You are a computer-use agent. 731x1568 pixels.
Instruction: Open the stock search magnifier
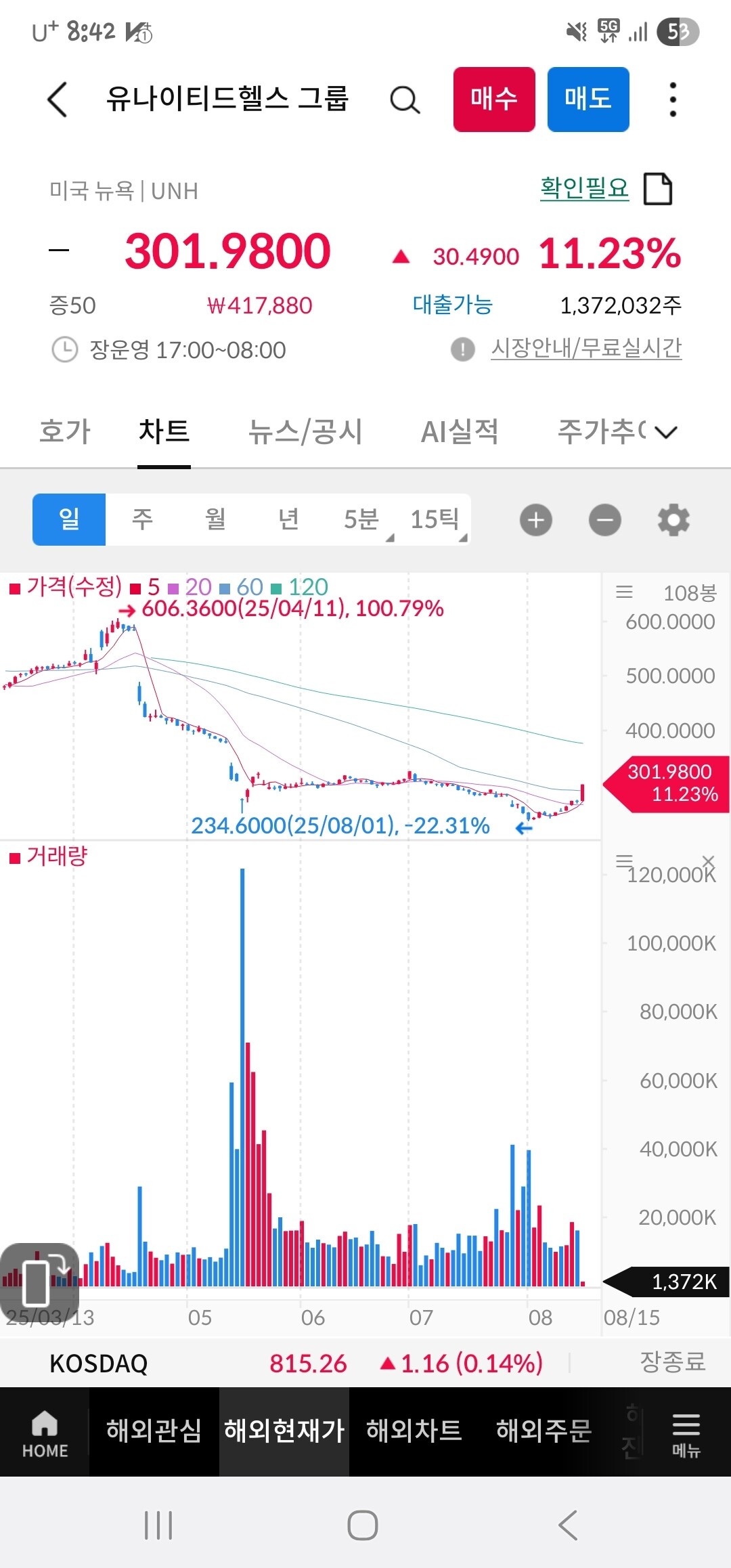click(x=405, y=100)
